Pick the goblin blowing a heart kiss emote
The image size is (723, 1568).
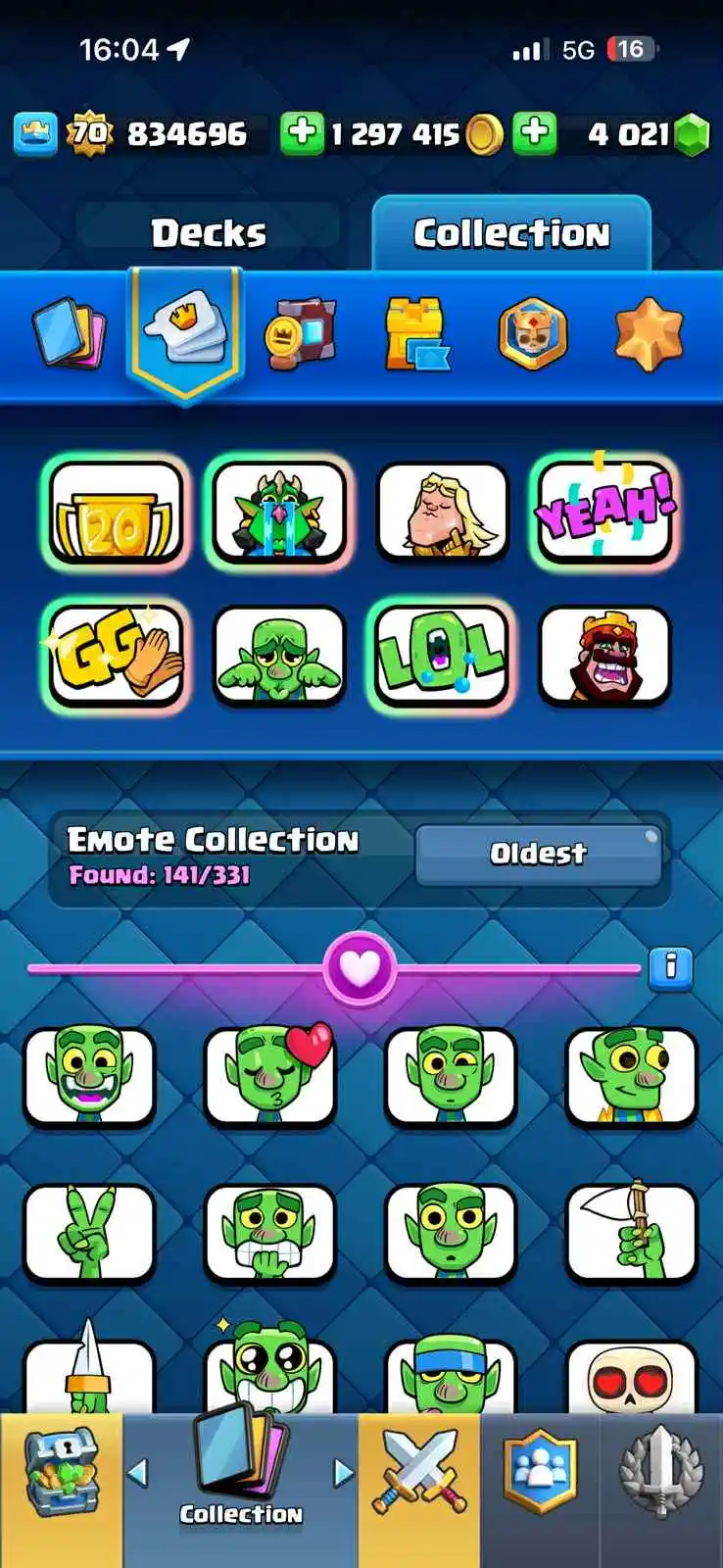coord(270,1075)
